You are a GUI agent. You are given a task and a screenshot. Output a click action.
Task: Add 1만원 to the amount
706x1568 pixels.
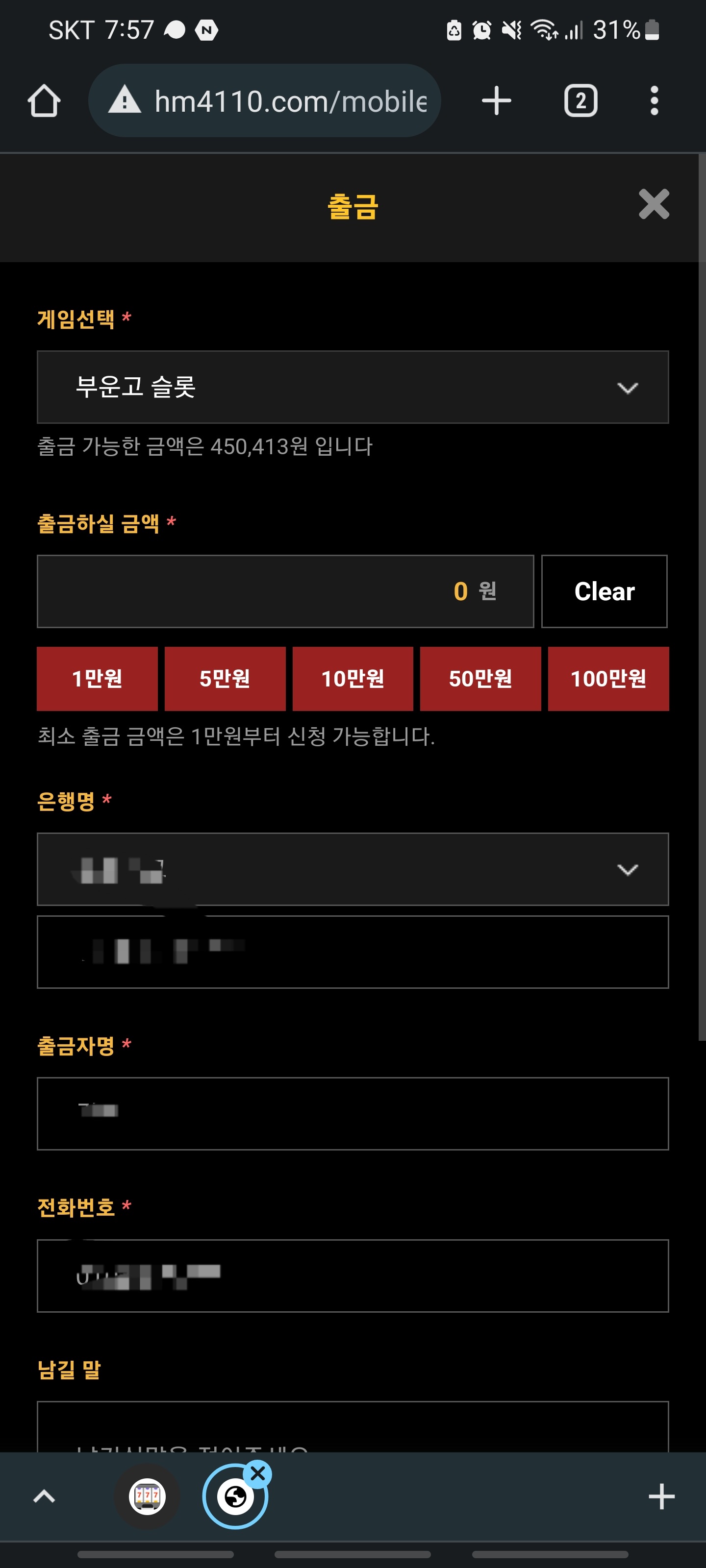point(97,679)
